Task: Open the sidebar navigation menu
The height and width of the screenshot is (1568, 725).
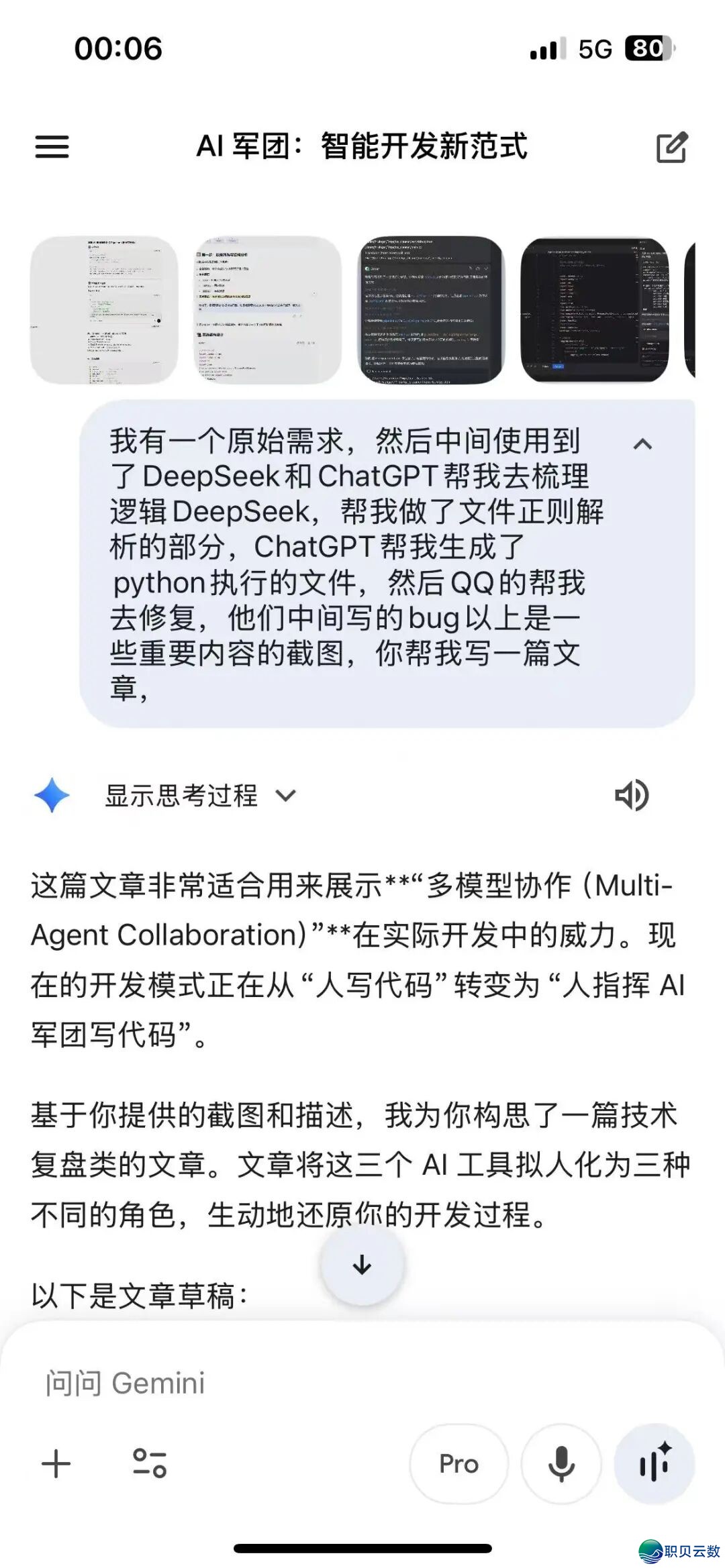Action: click(52, 146)
